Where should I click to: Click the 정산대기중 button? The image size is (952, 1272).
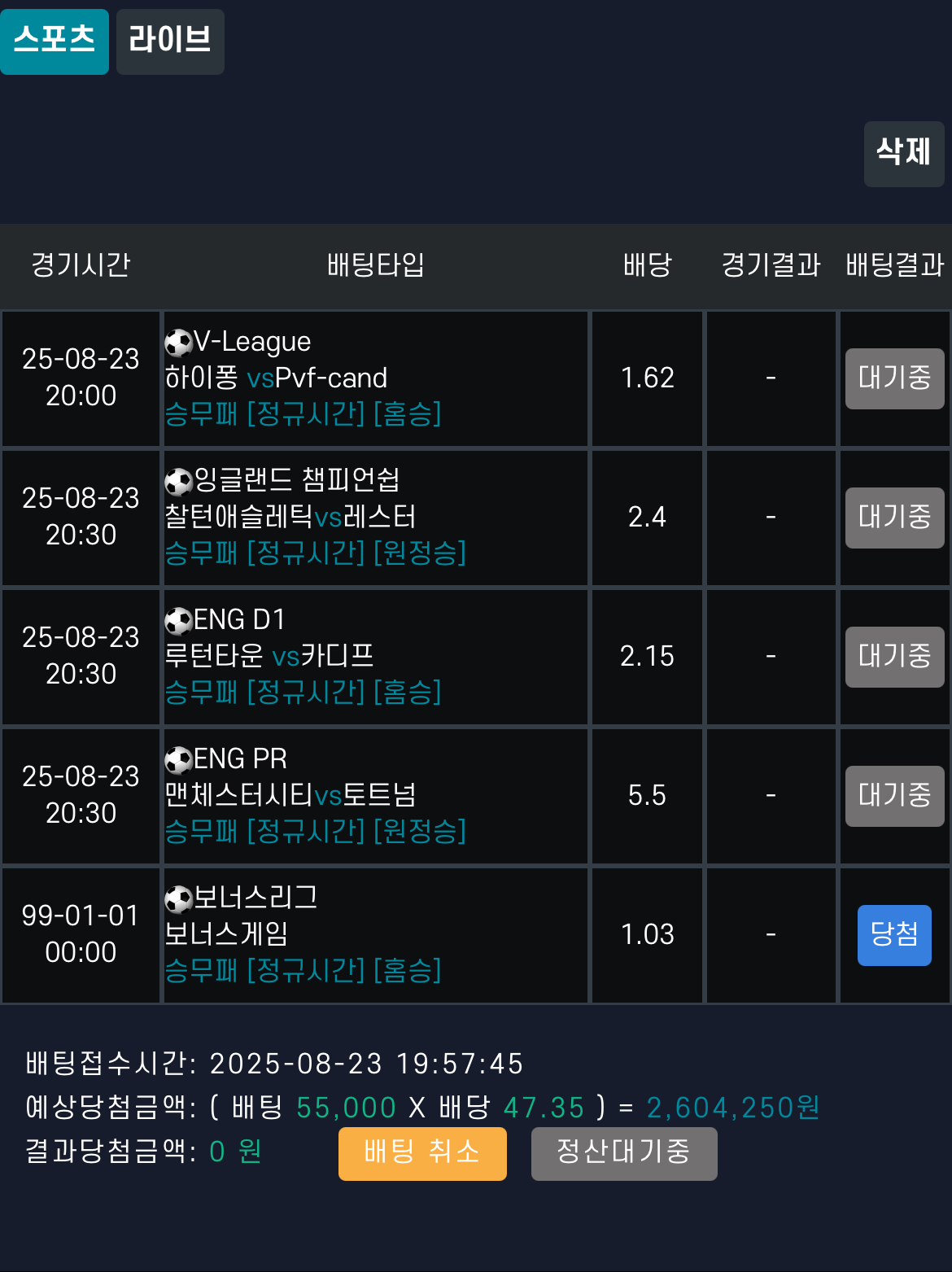[624, 1153]
